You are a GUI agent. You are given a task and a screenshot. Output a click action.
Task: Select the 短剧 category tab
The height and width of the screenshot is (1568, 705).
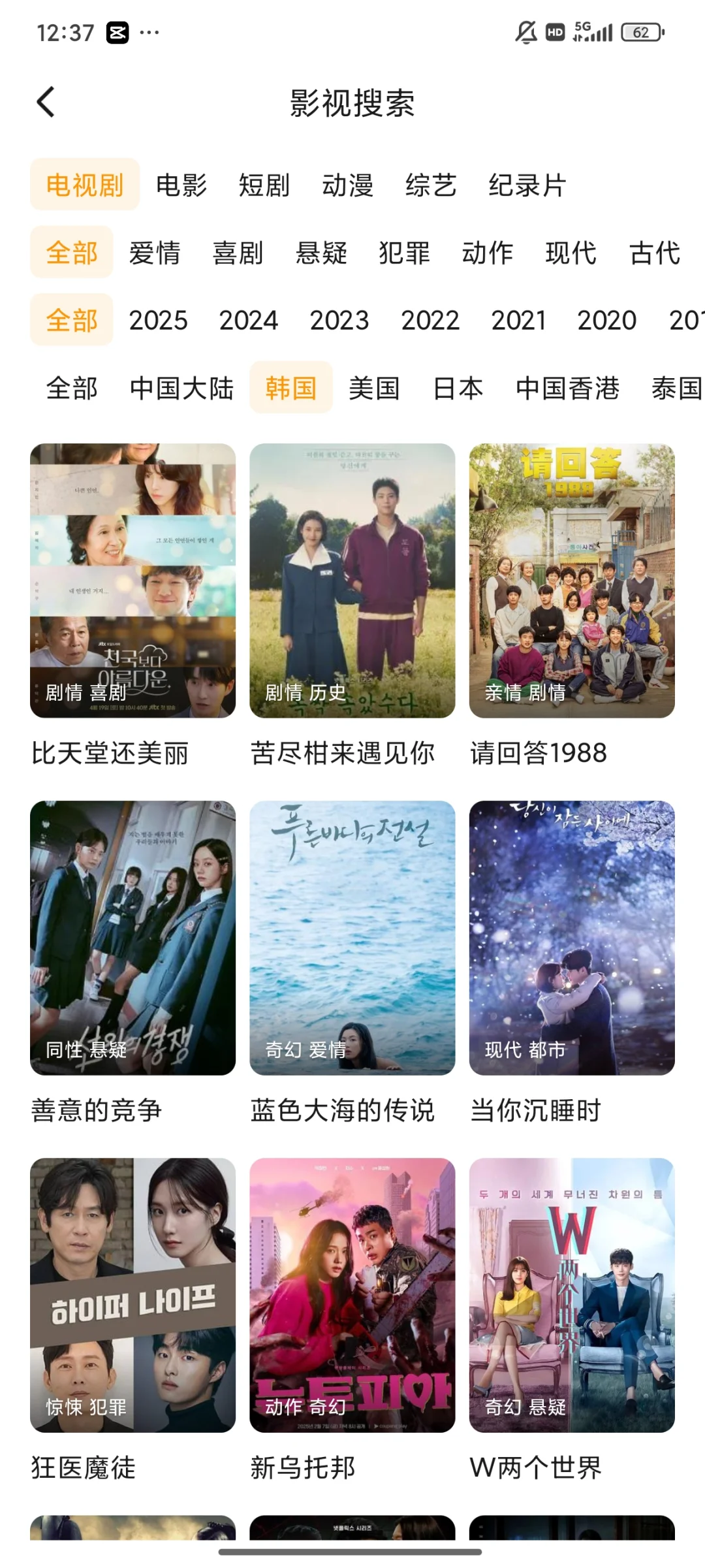[x=264, y=185]
